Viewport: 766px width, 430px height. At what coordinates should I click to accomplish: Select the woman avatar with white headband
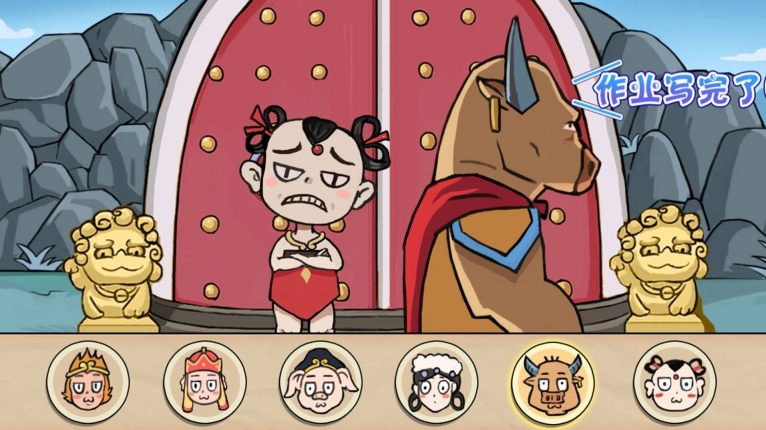436,382
